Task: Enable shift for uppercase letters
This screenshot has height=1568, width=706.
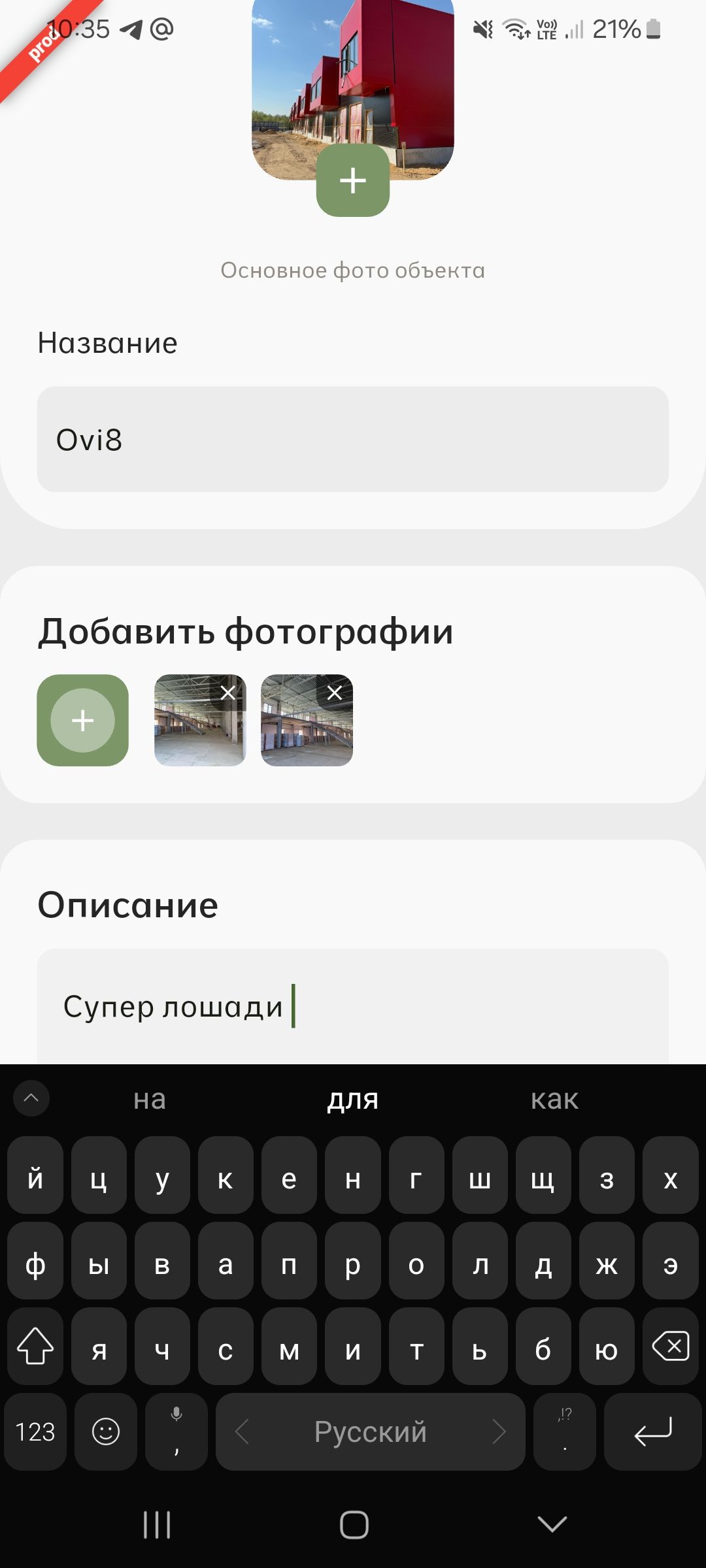Action: pyautogui.click(x=35, y=1346)
